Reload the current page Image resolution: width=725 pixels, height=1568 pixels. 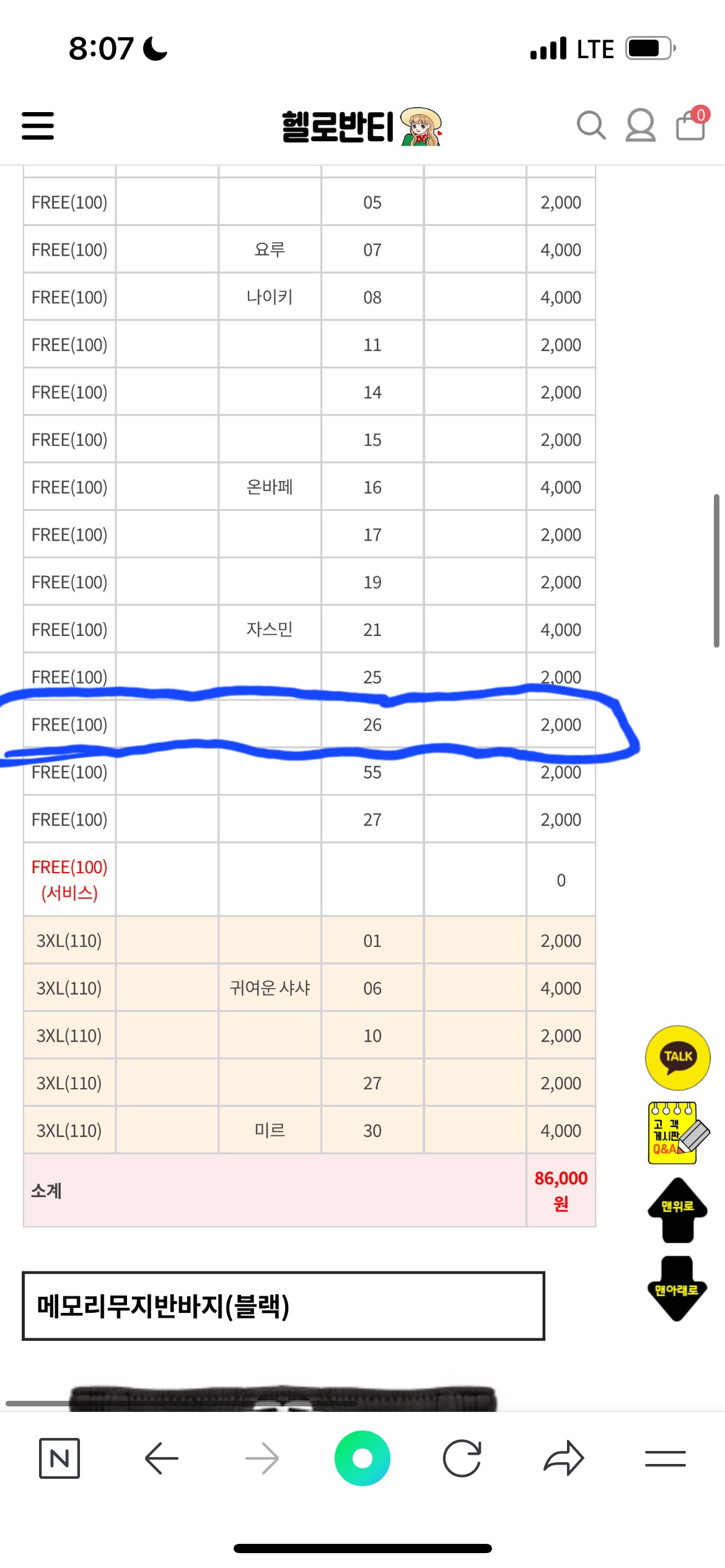point(462,1458)
